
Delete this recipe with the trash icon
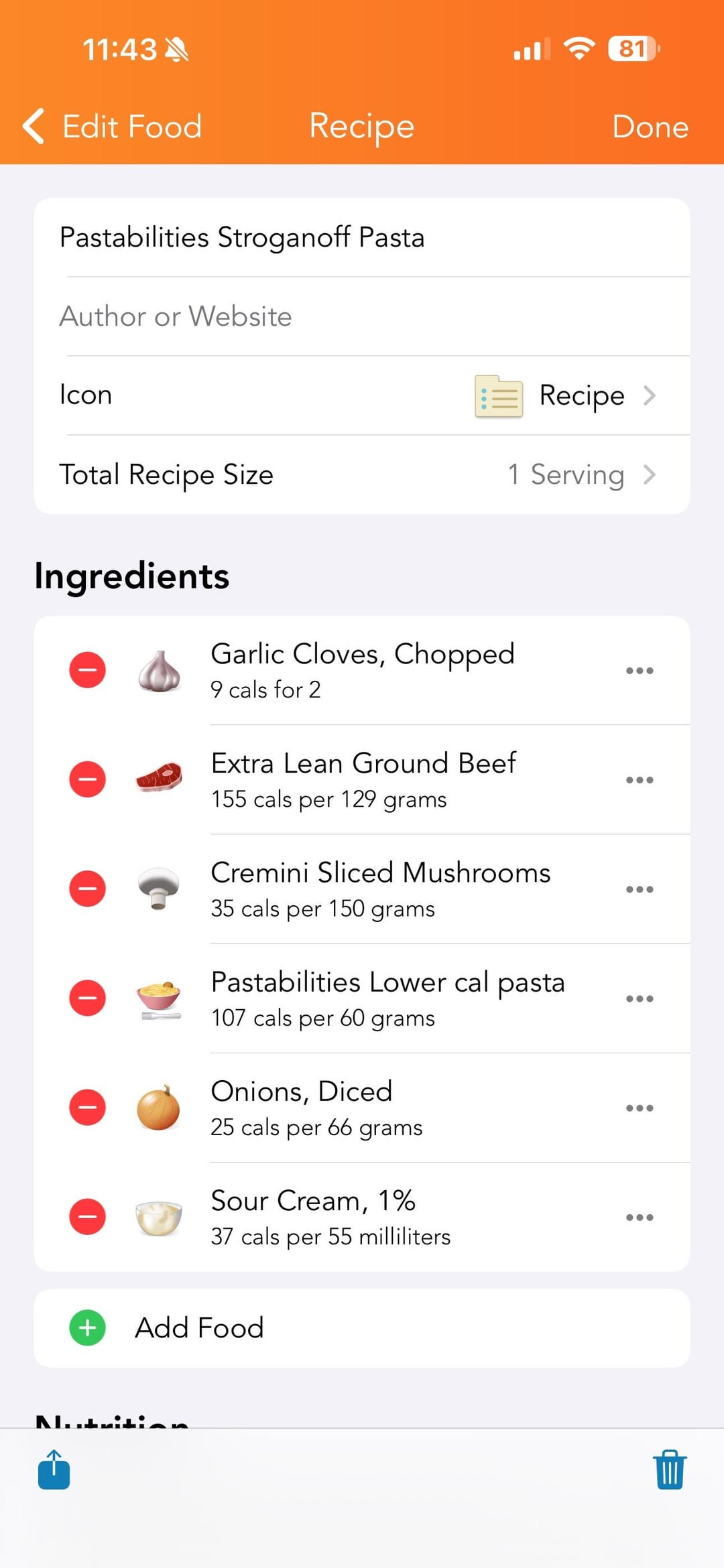point(670,1469)
